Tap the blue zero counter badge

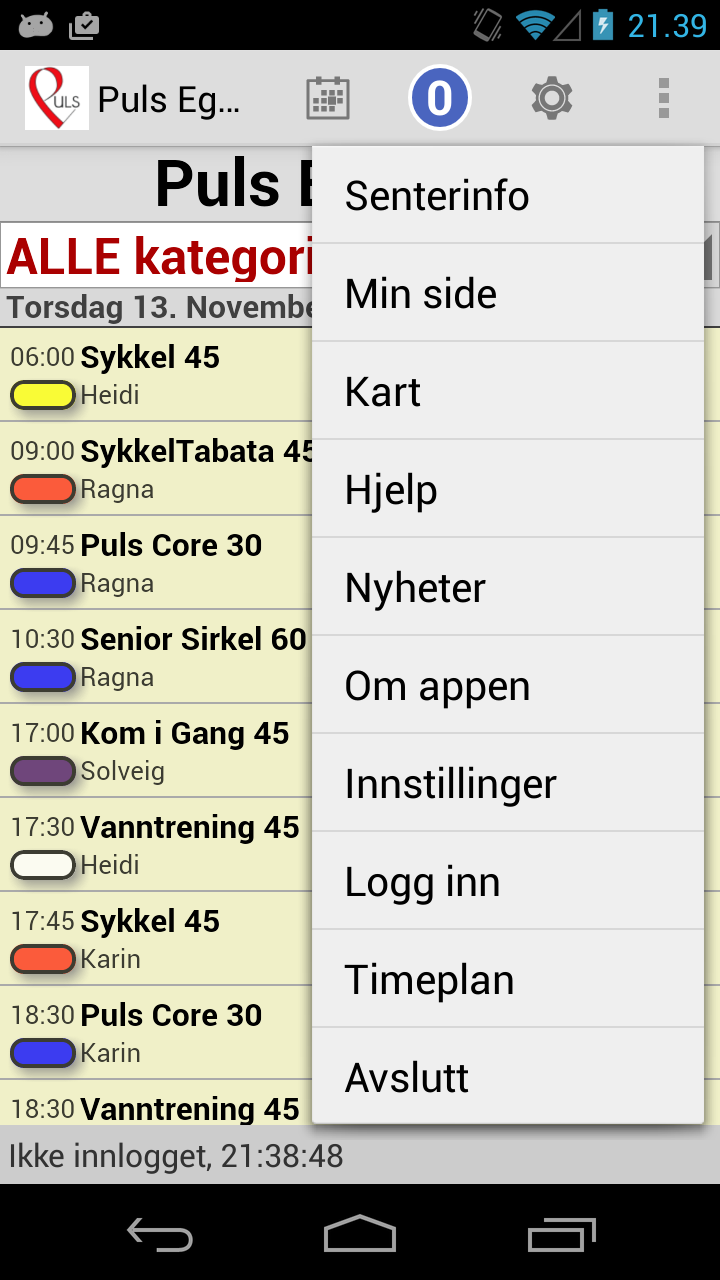point(440,98)
